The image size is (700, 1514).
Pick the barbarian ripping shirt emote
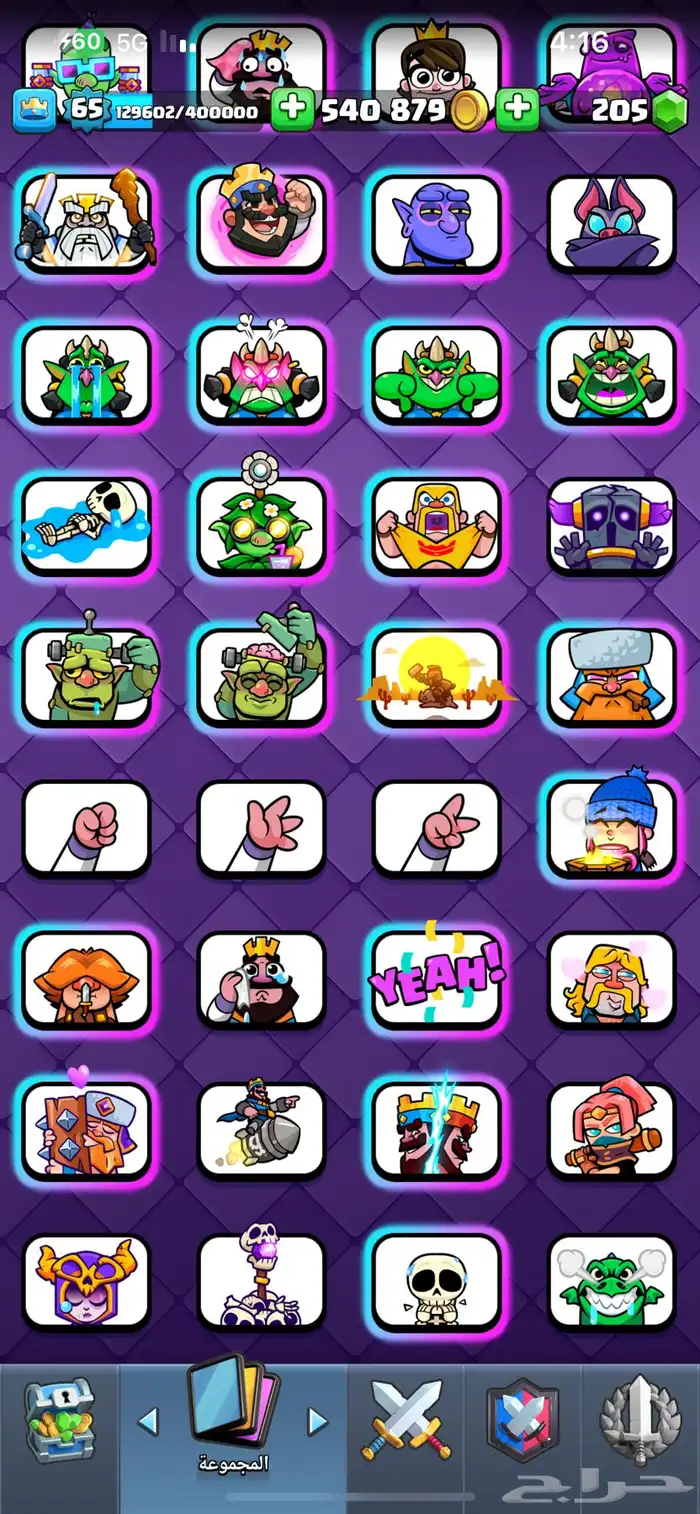click(436, 526)
